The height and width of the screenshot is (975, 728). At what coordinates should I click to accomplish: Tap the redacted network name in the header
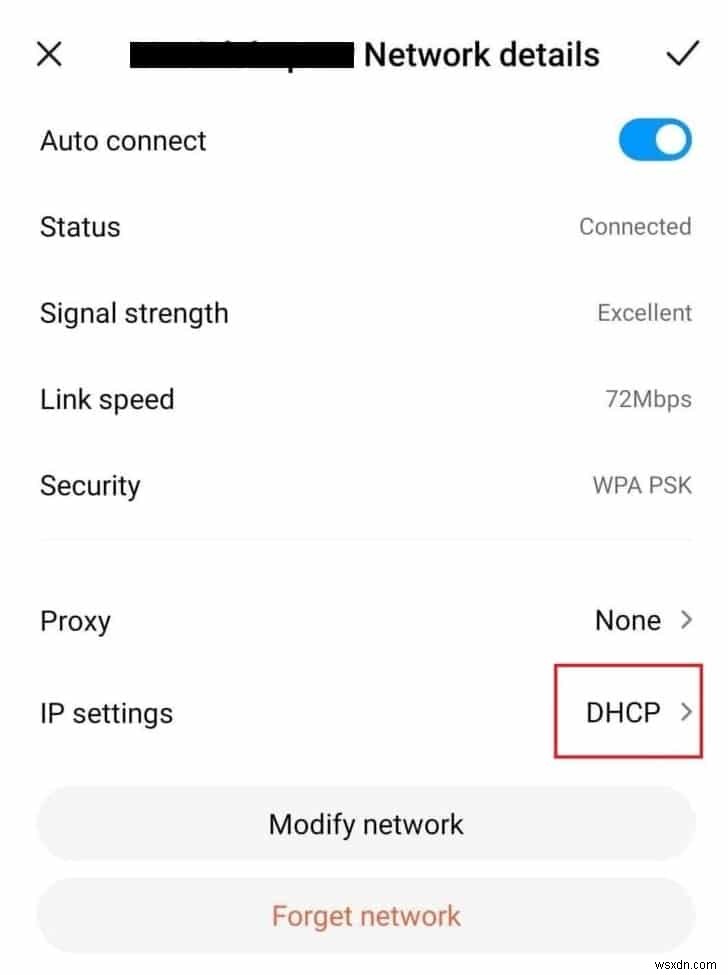240,52
